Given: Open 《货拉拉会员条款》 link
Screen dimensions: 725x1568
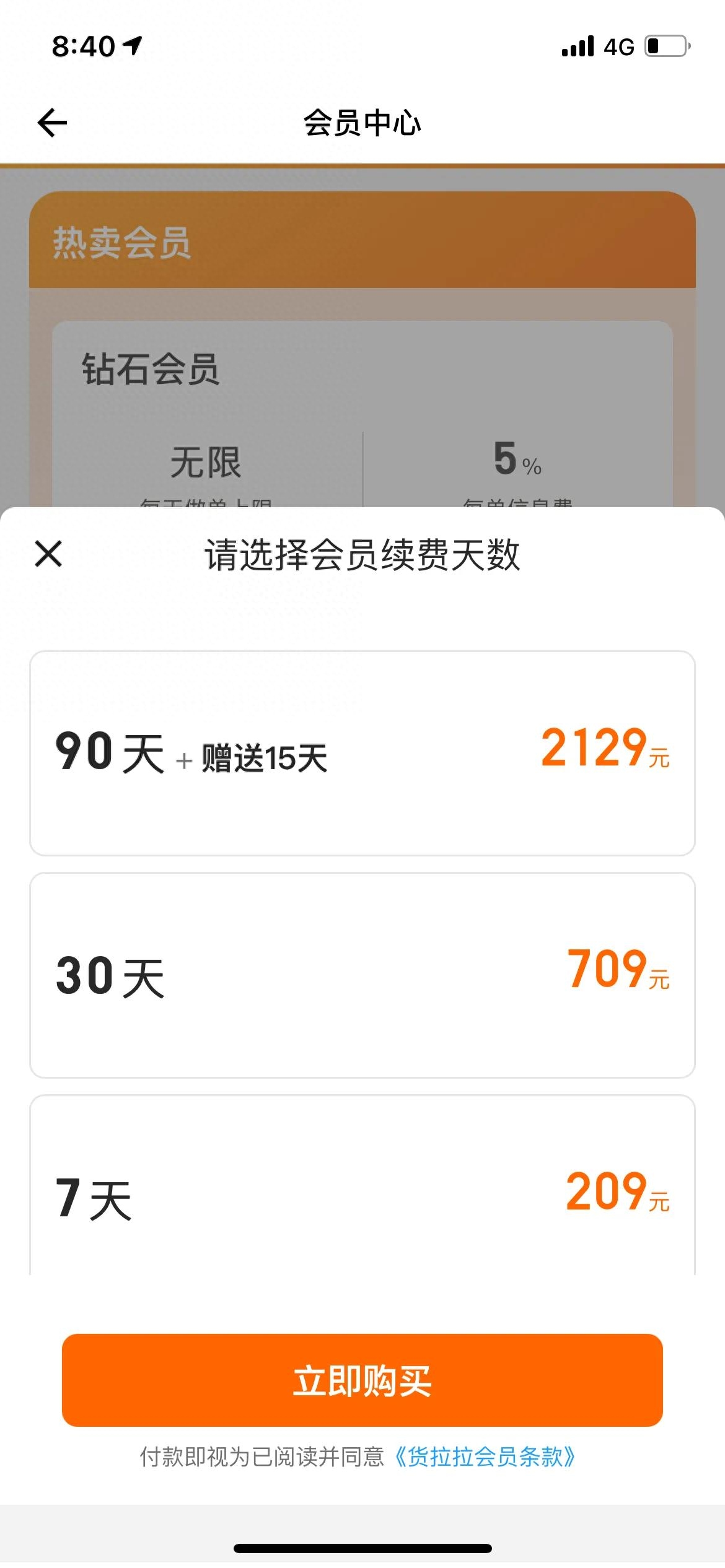Looking at the screenshot, I should click(485, 1457).
